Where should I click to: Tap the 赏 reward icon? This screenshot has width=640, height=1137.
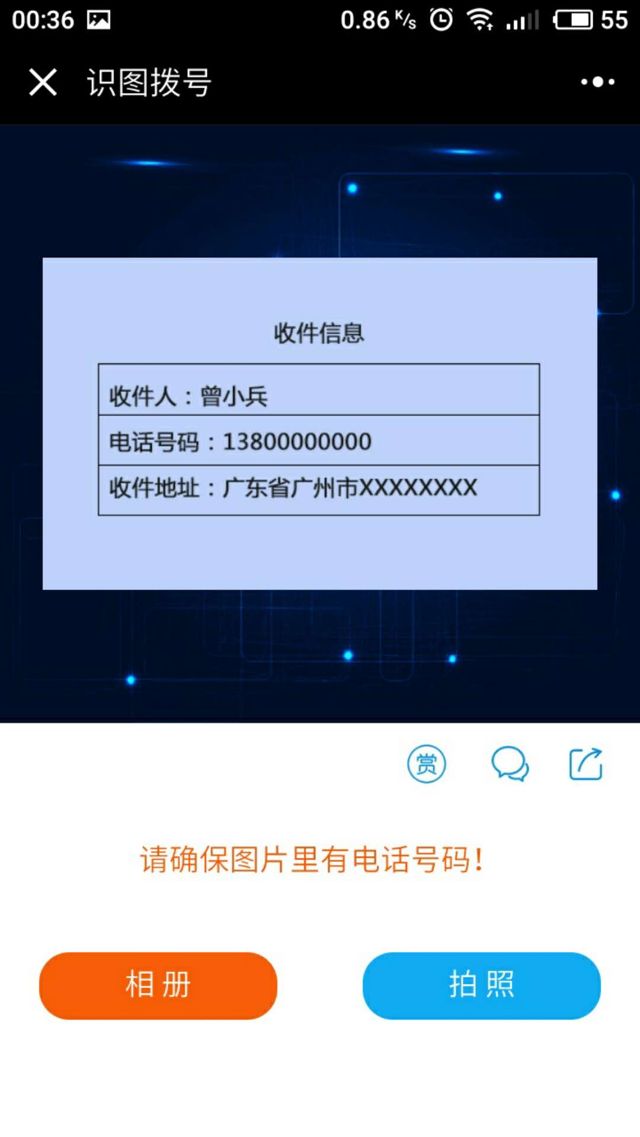pos(426,765)
